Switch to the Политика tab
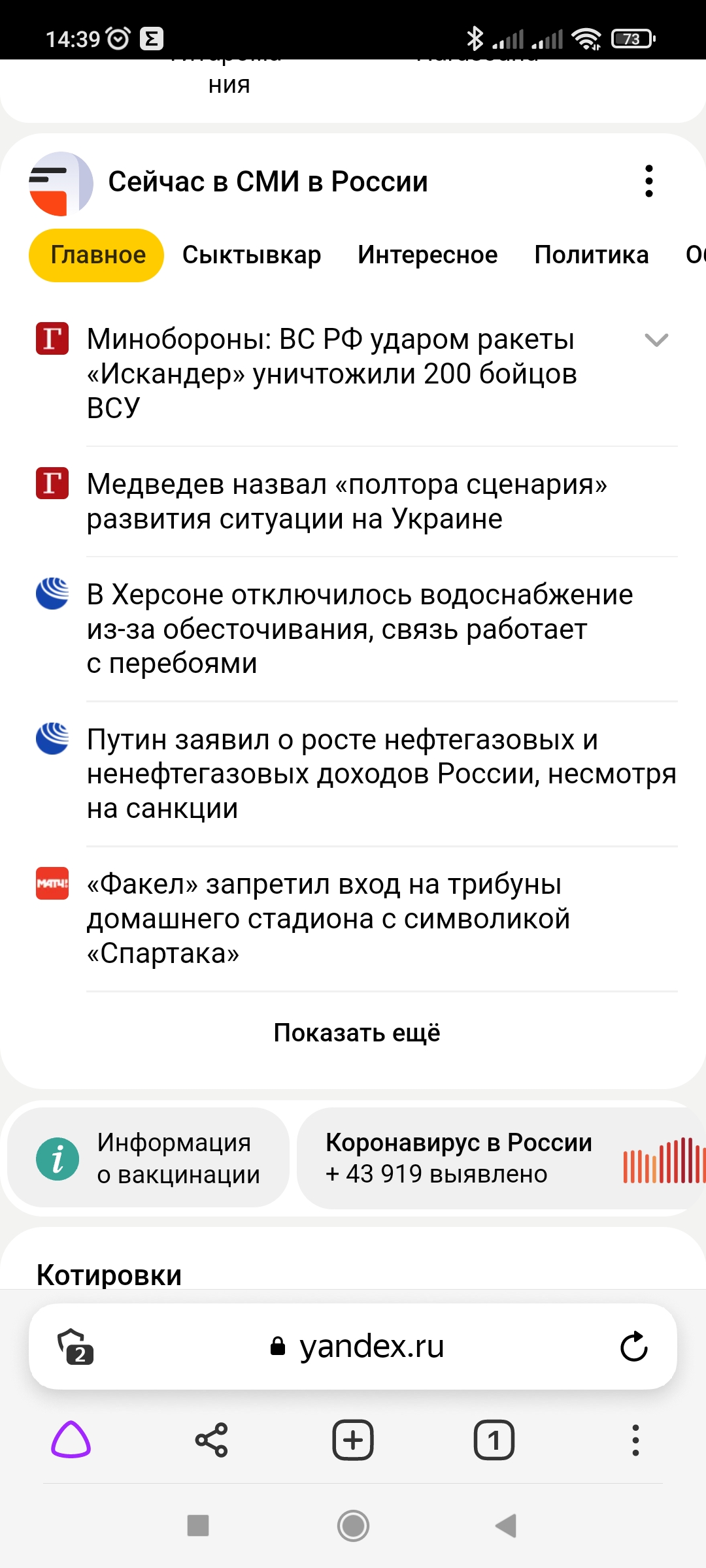 click(592, 255)
